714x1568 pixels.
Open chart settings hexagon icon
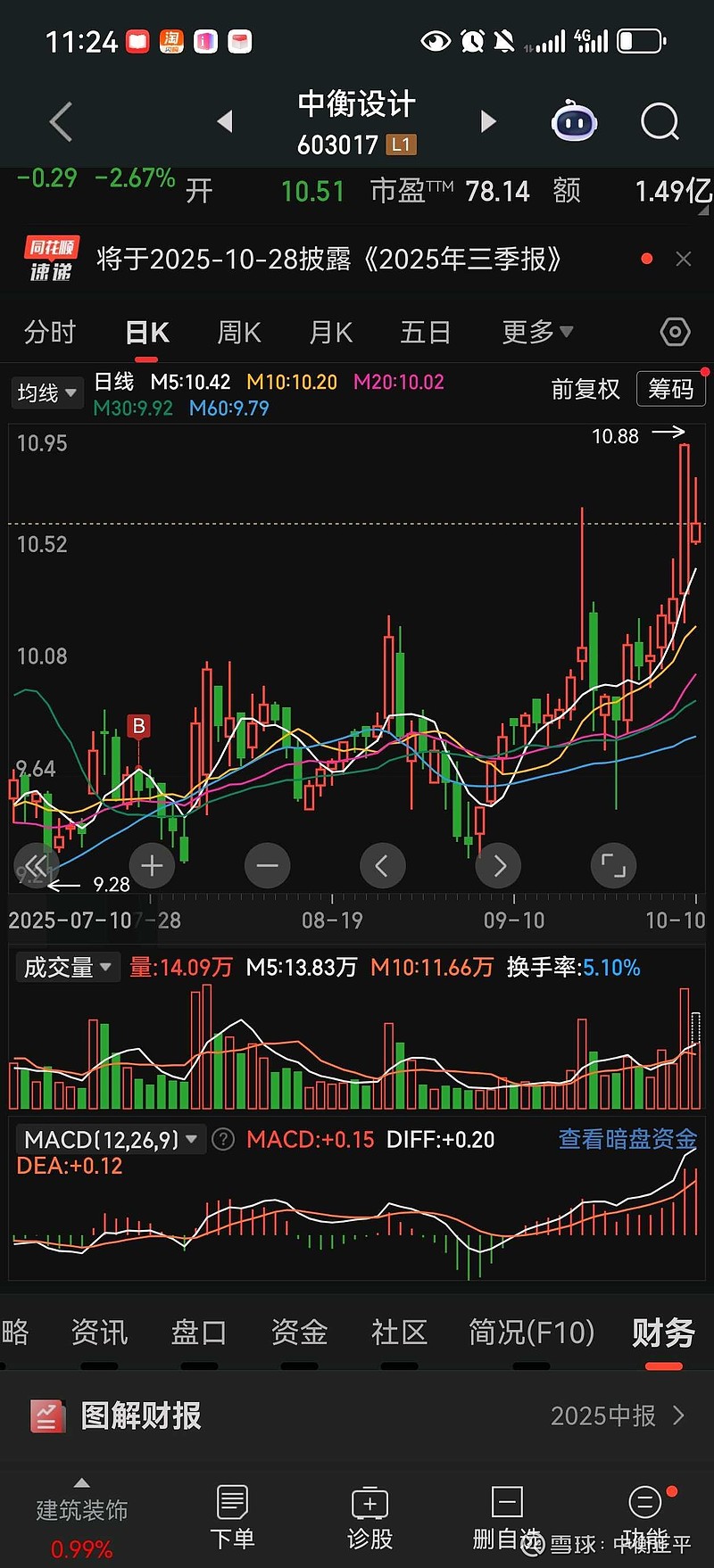pos(675,333)
